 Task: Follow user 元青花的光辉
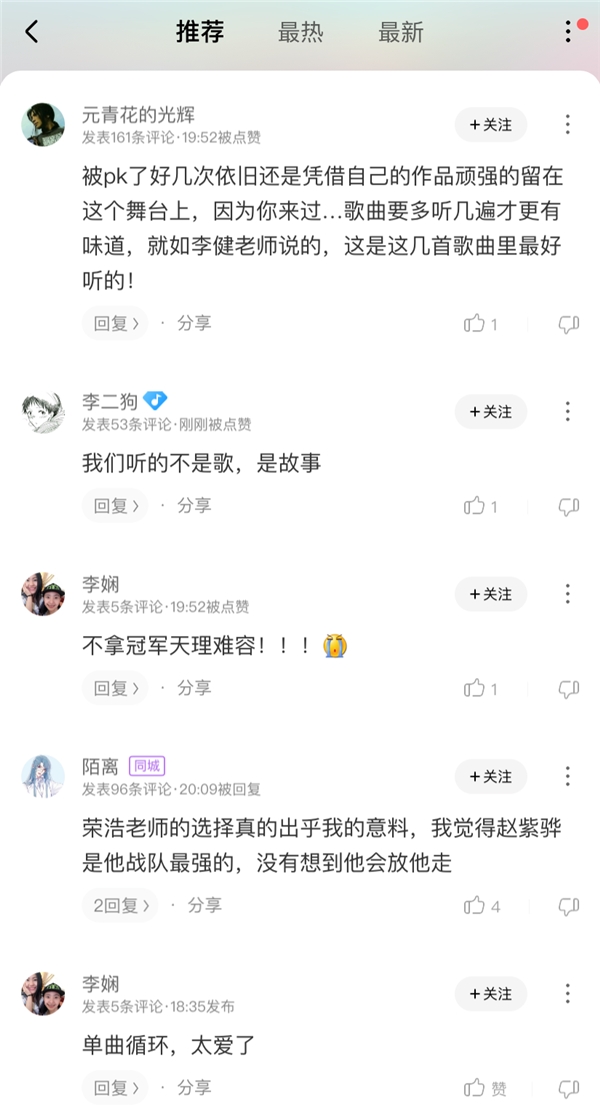pyautogui.click(x=490, y=125)
